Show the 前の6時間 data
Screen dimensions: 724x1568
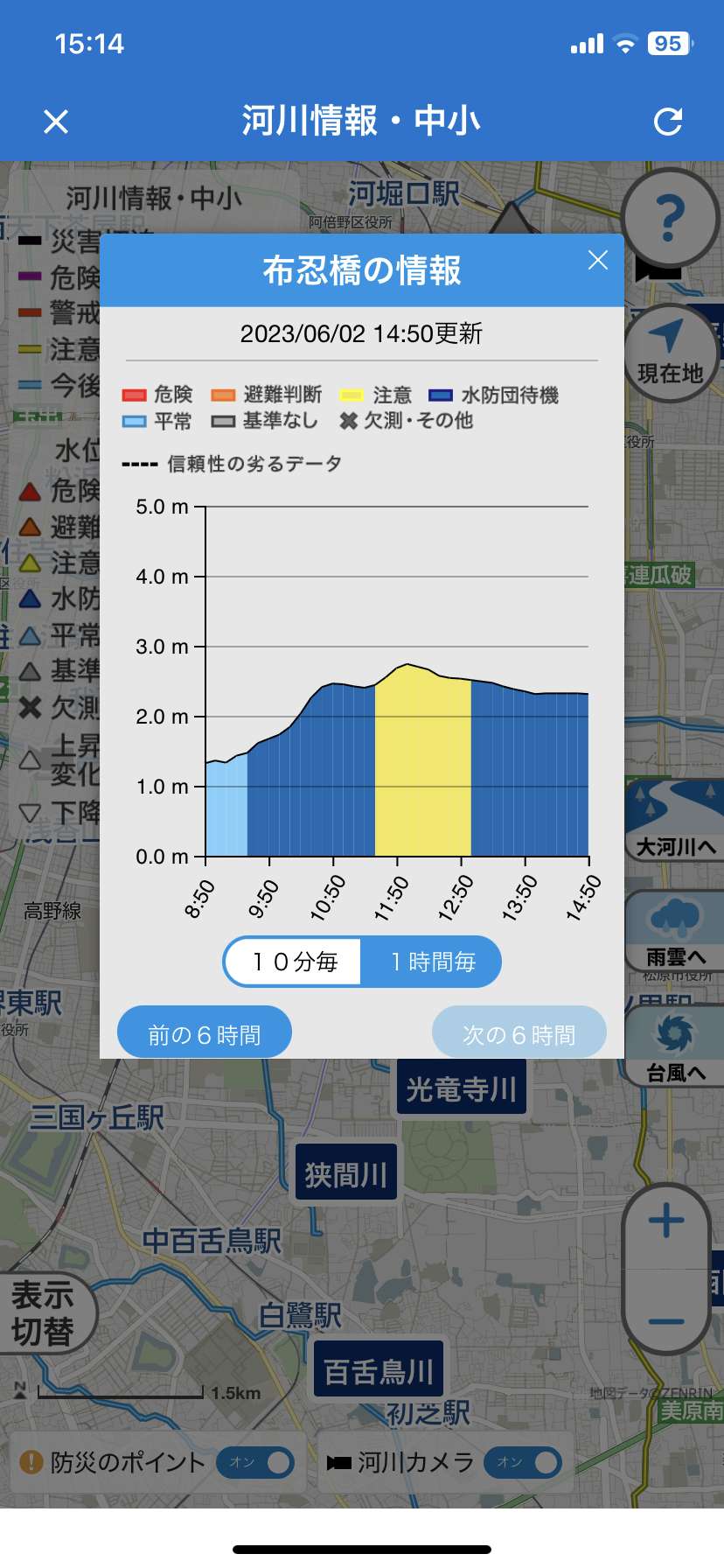(205, 1034)
